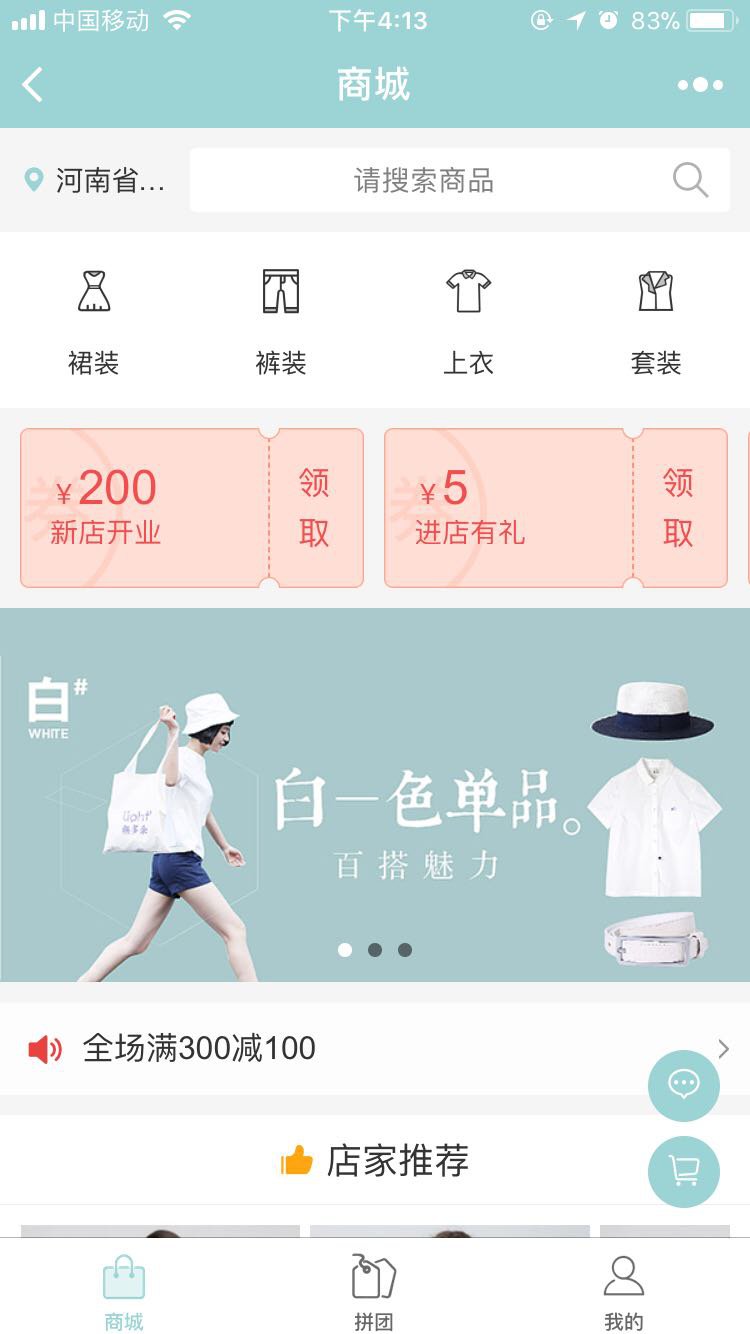Select the second carousel indicator dot

375,950
